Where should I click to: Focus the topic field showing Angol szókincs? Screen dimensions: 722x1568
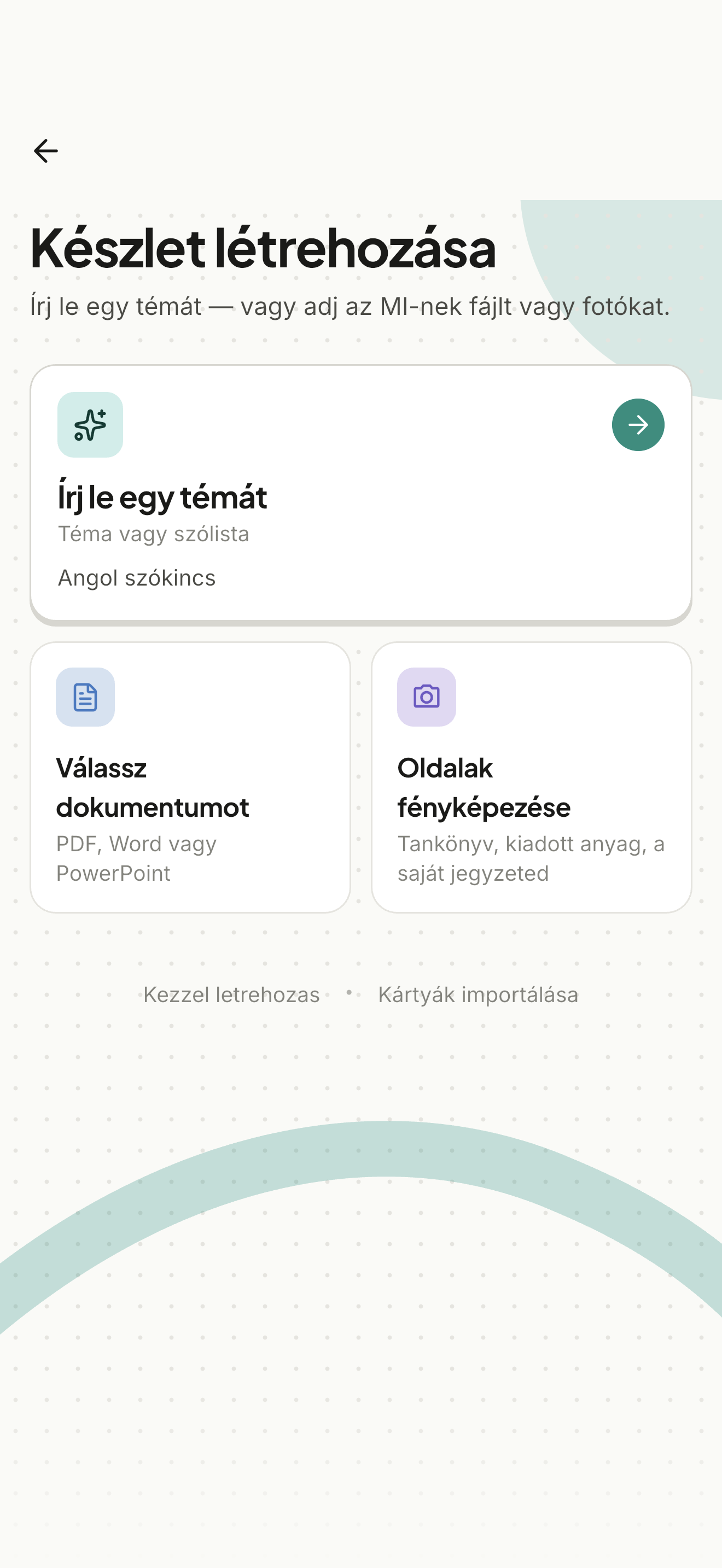[x=360, y=578]
